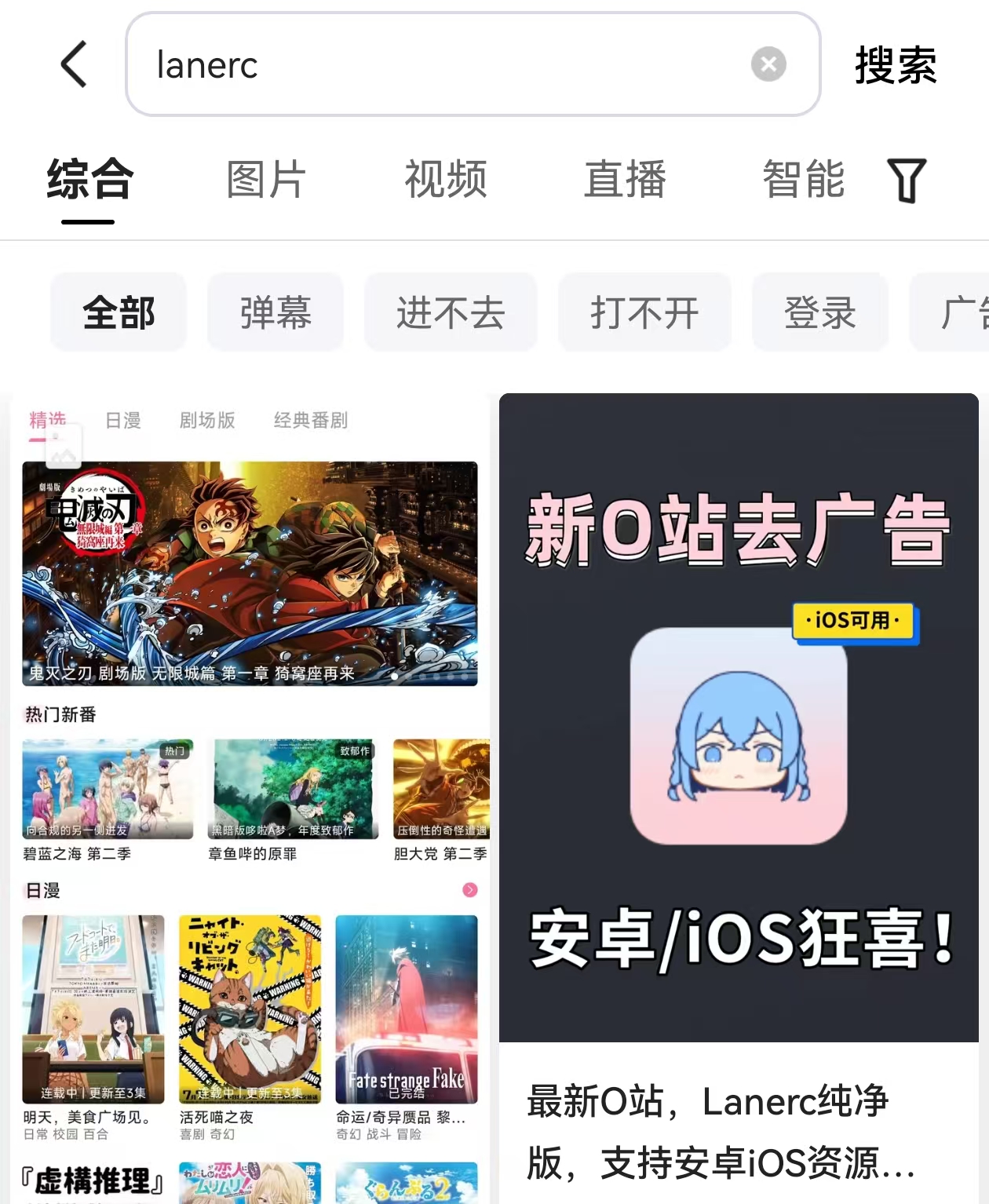This screenshot has height=1204, width=989.
Task: Apply the 打不开 chip
Action: tap(644, 312)
